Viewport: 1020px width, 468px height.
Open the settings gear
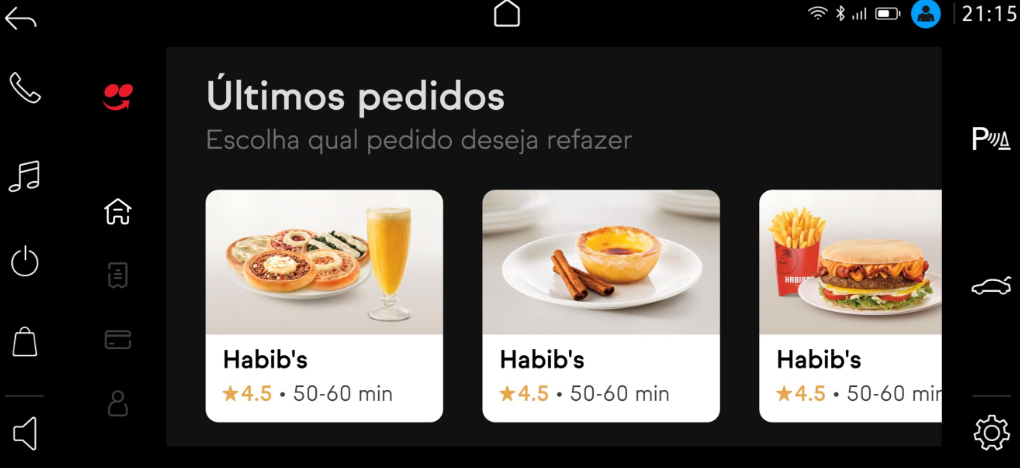point(990,432)
